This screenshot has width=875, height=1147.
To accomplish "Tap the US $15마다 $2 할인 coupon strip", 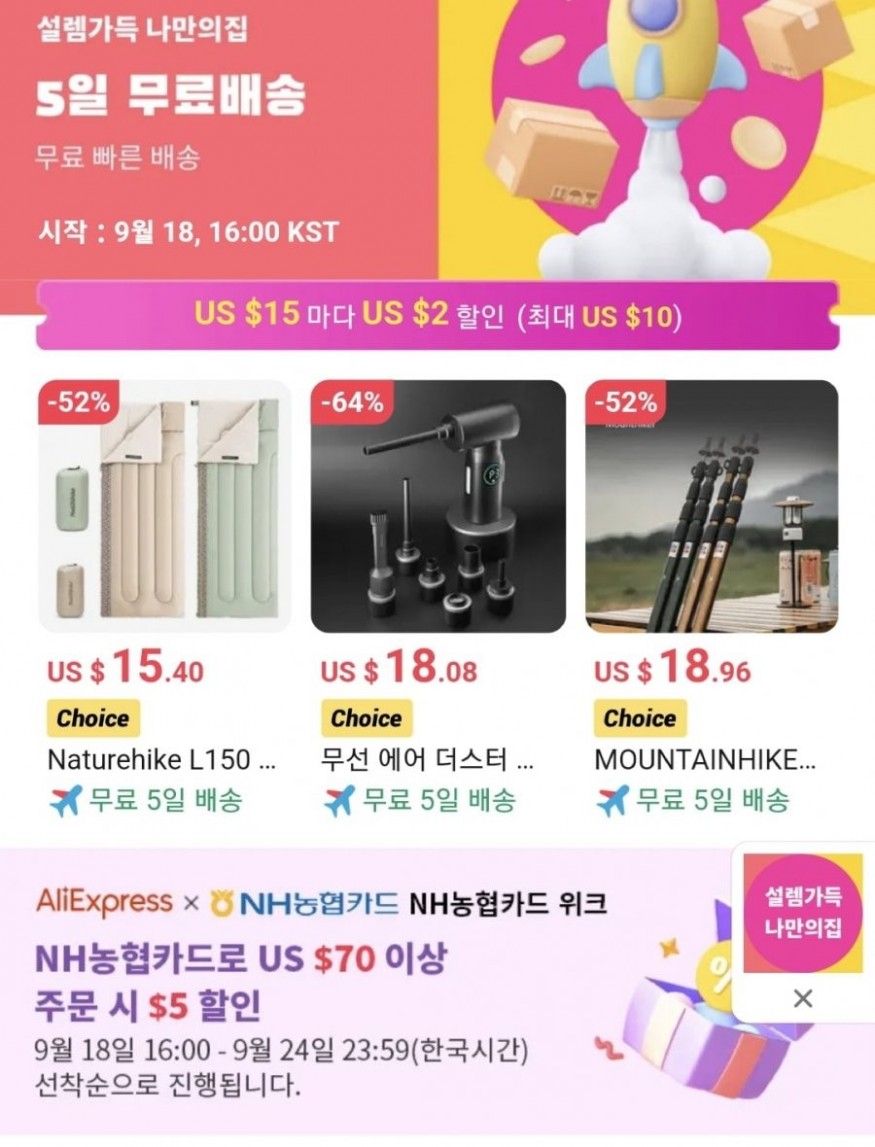I will [x=437, y=315].
